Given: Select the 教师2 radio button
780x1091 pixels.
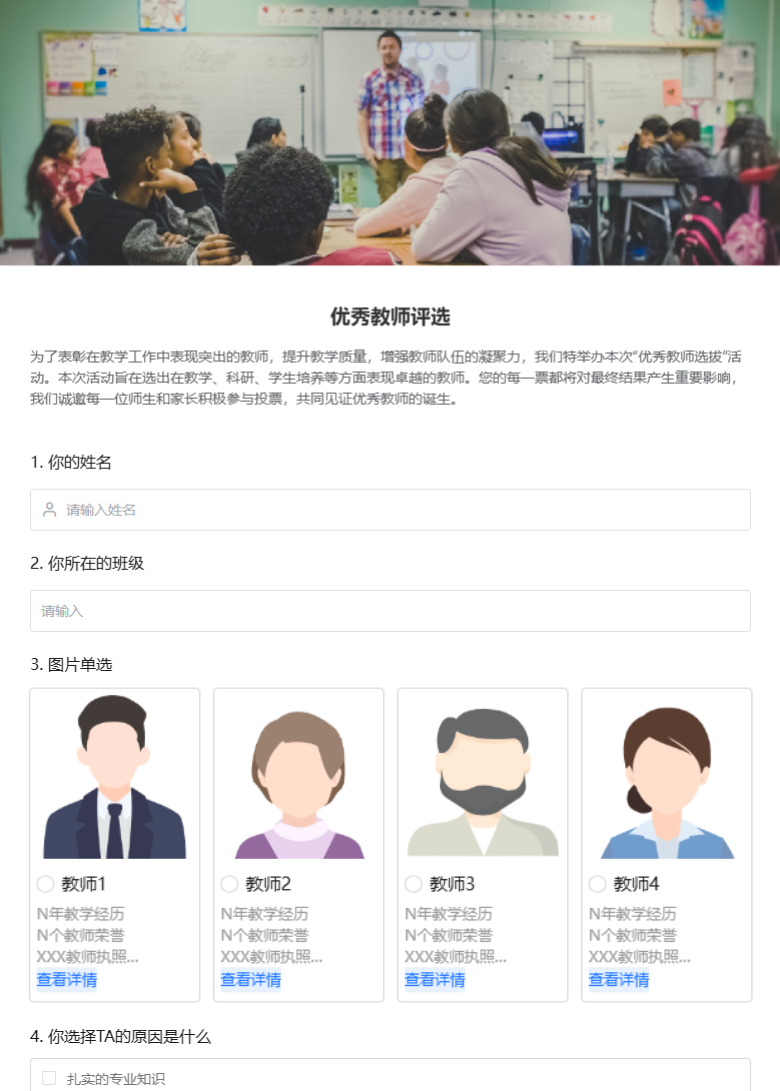Looking at the screenshot, I should click(229, 884).
